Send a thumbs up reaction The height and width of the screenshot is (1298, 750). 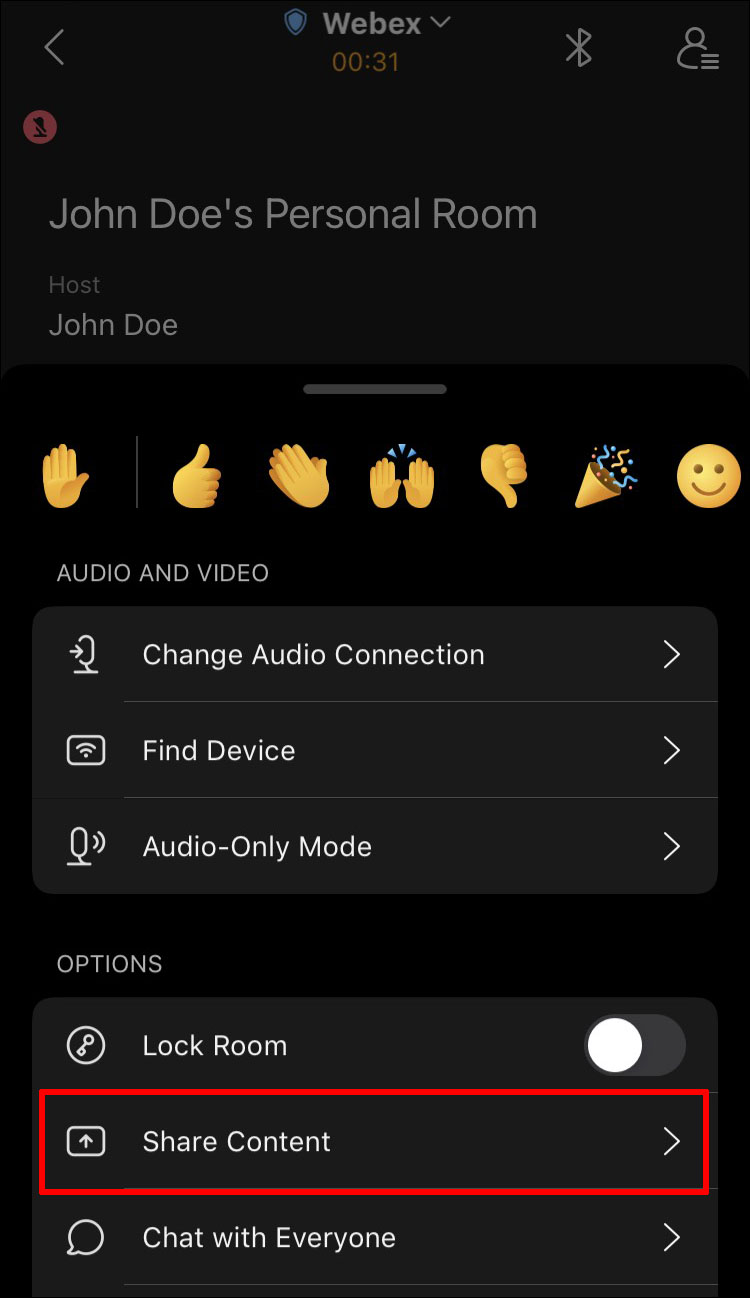[195, 476]
